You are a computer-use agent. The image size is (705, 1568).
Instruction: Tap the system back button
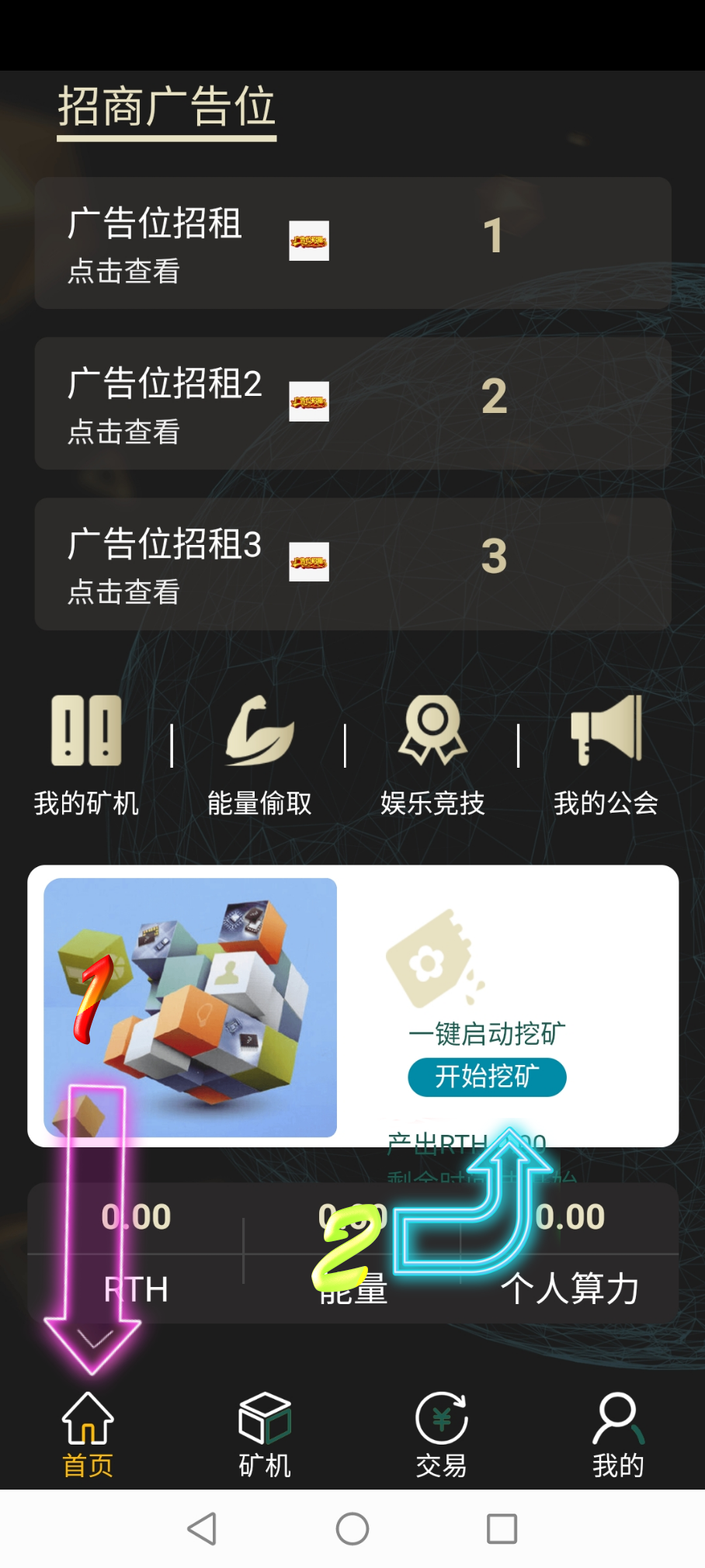[x=202, y=1528]
